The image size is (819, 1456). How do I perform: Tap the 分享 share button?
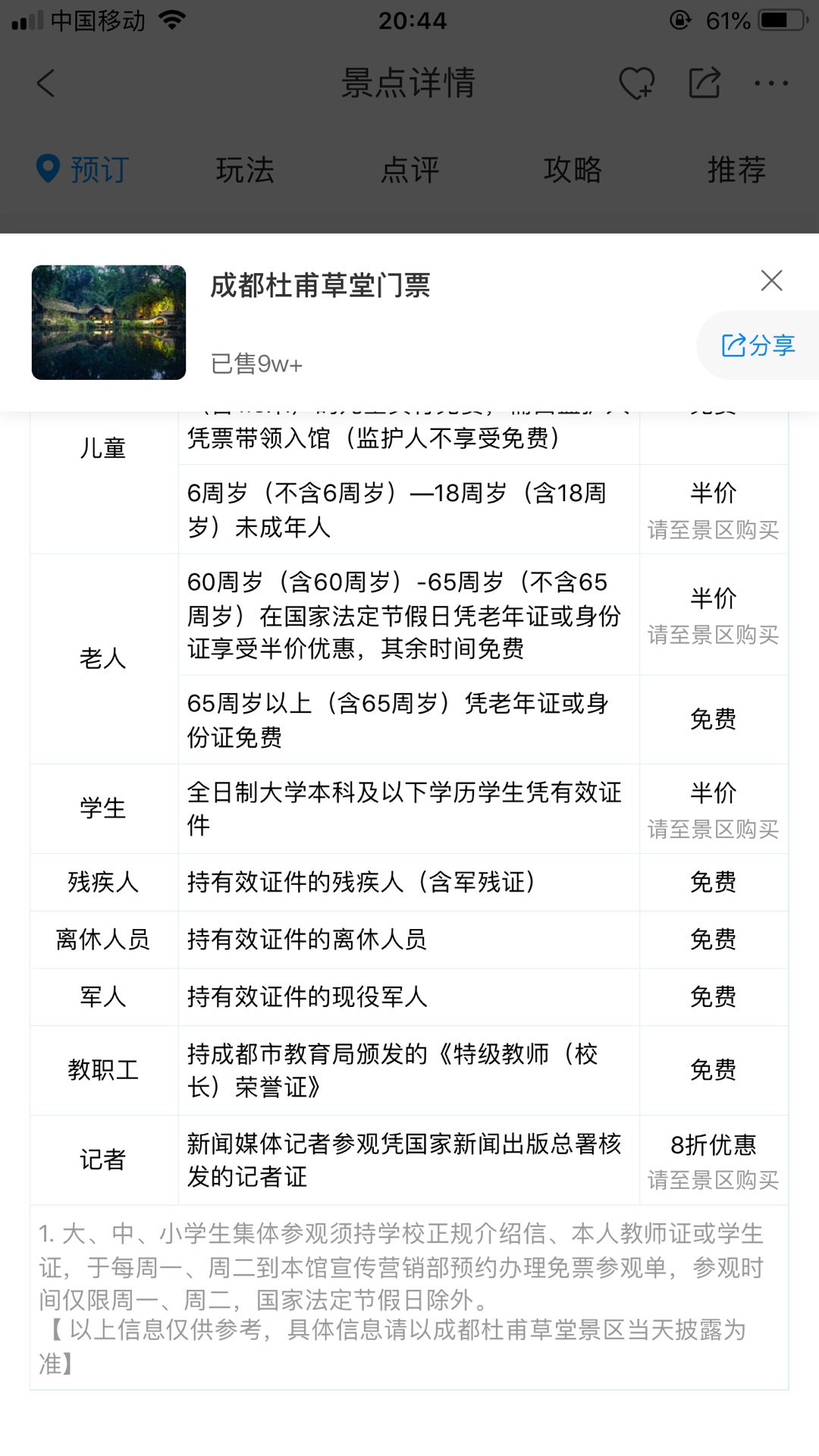(758, 346)
